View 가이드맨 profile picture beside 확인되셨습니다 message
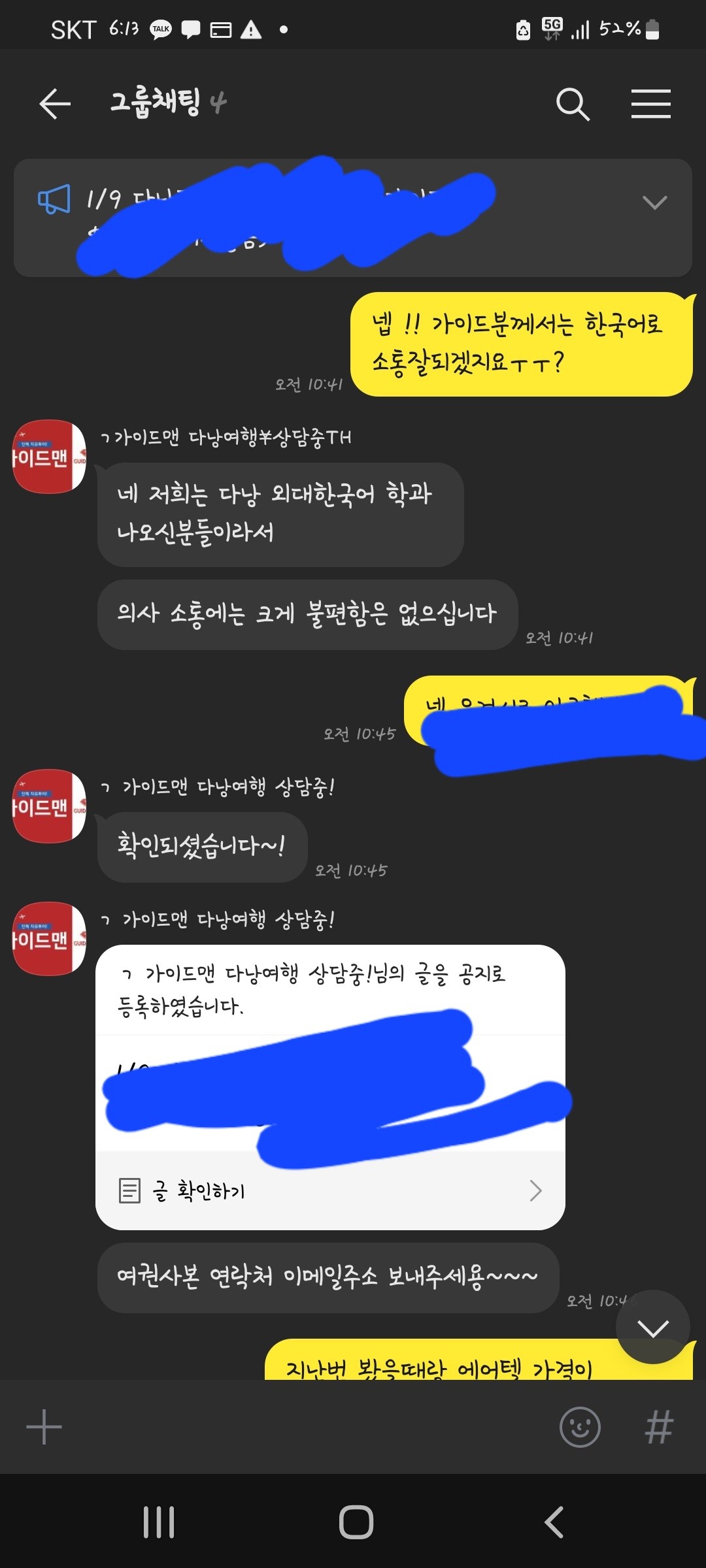 (x=49, y=806)
